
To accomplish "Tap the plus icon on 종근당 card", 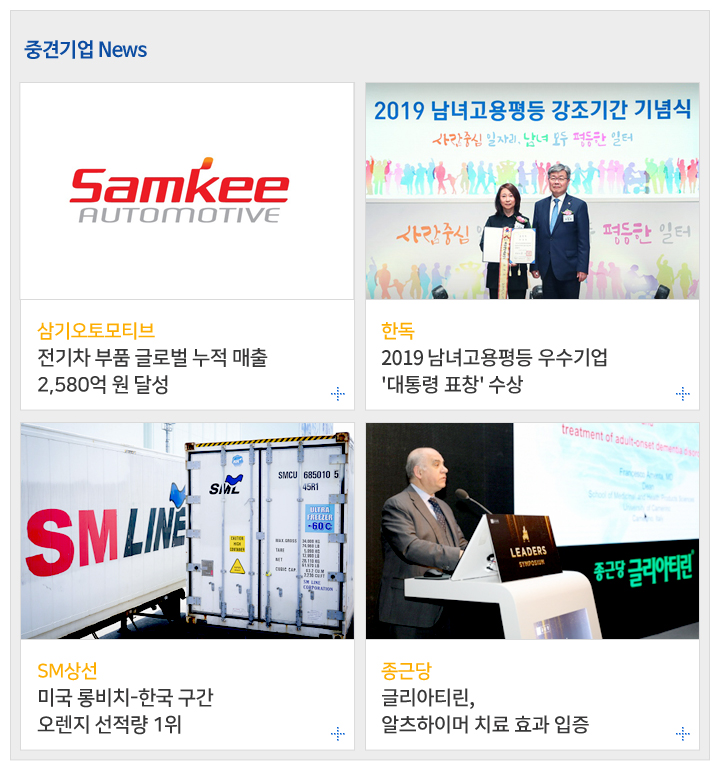I will click(683, 734).
